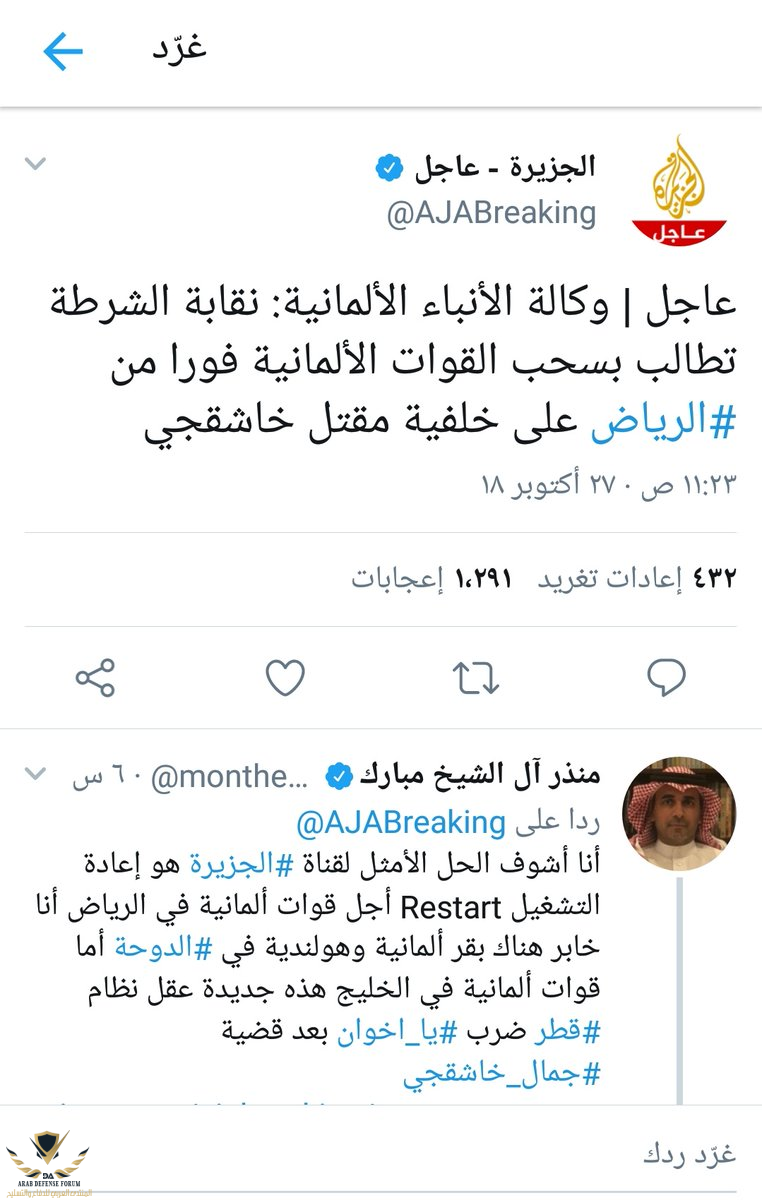Go back with the top arrow
The image size is (762, 1200).
click(63, 52)
